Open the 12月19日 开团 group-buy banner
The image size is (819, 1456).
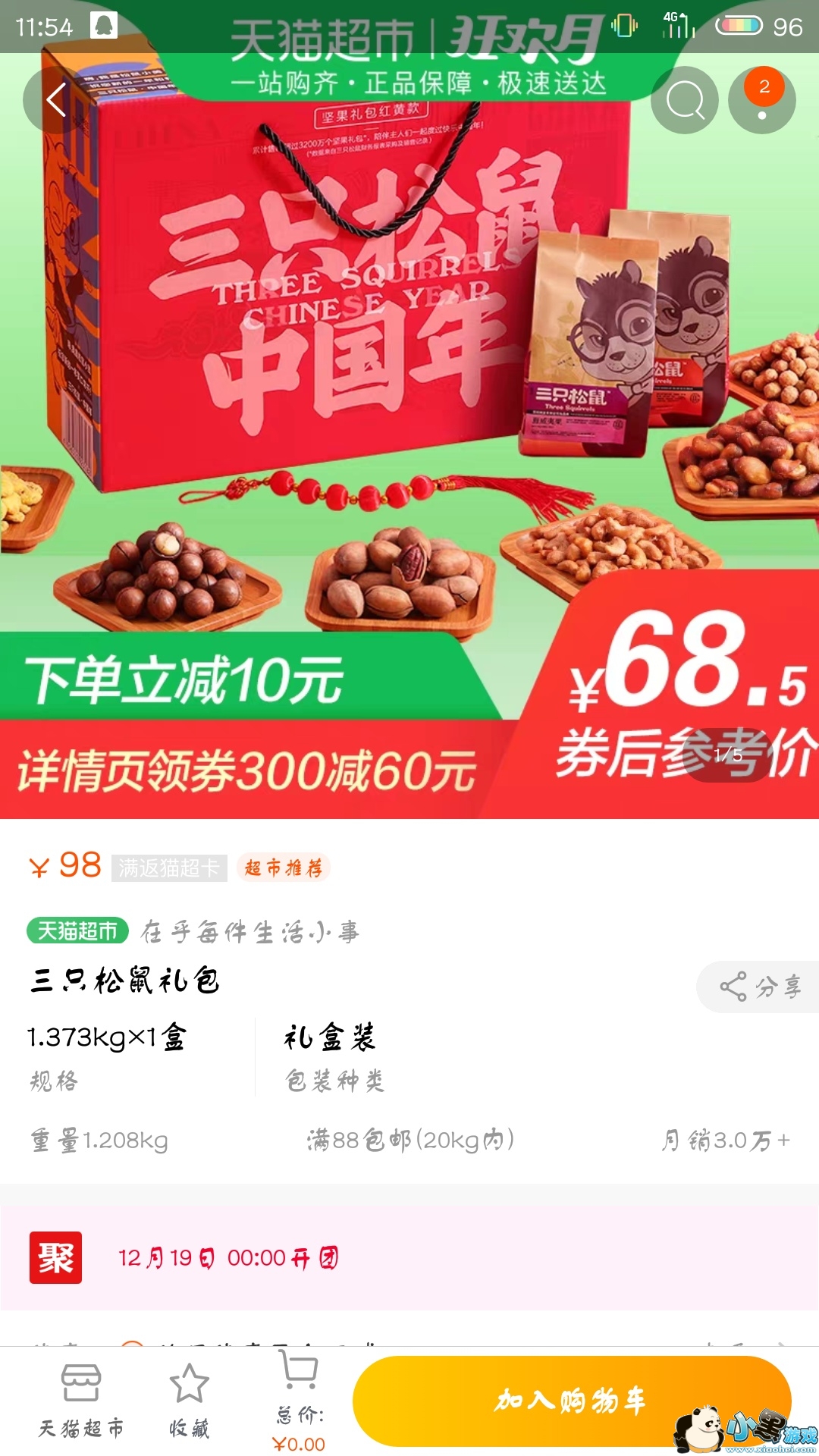409,1258
